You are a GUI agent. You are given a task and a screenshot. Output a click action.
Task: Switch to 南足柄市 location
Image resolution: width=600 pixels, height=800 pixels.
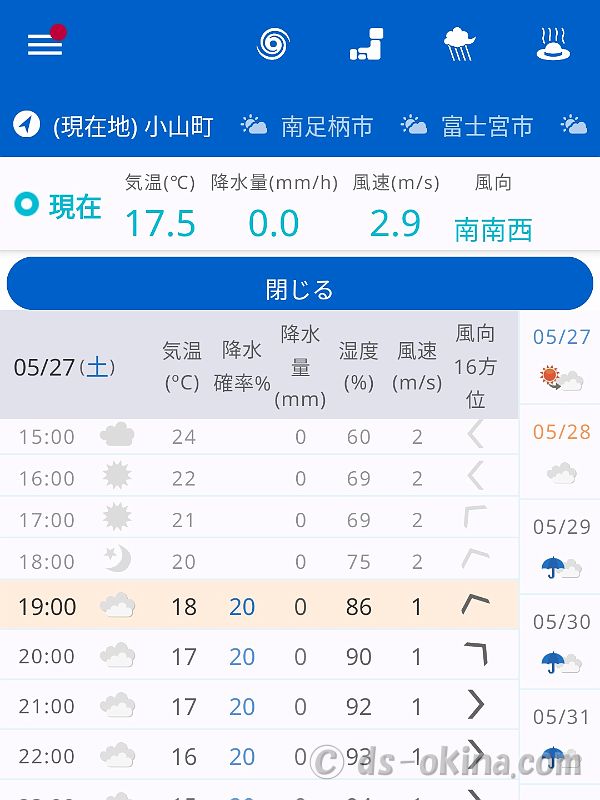[308, 126]
